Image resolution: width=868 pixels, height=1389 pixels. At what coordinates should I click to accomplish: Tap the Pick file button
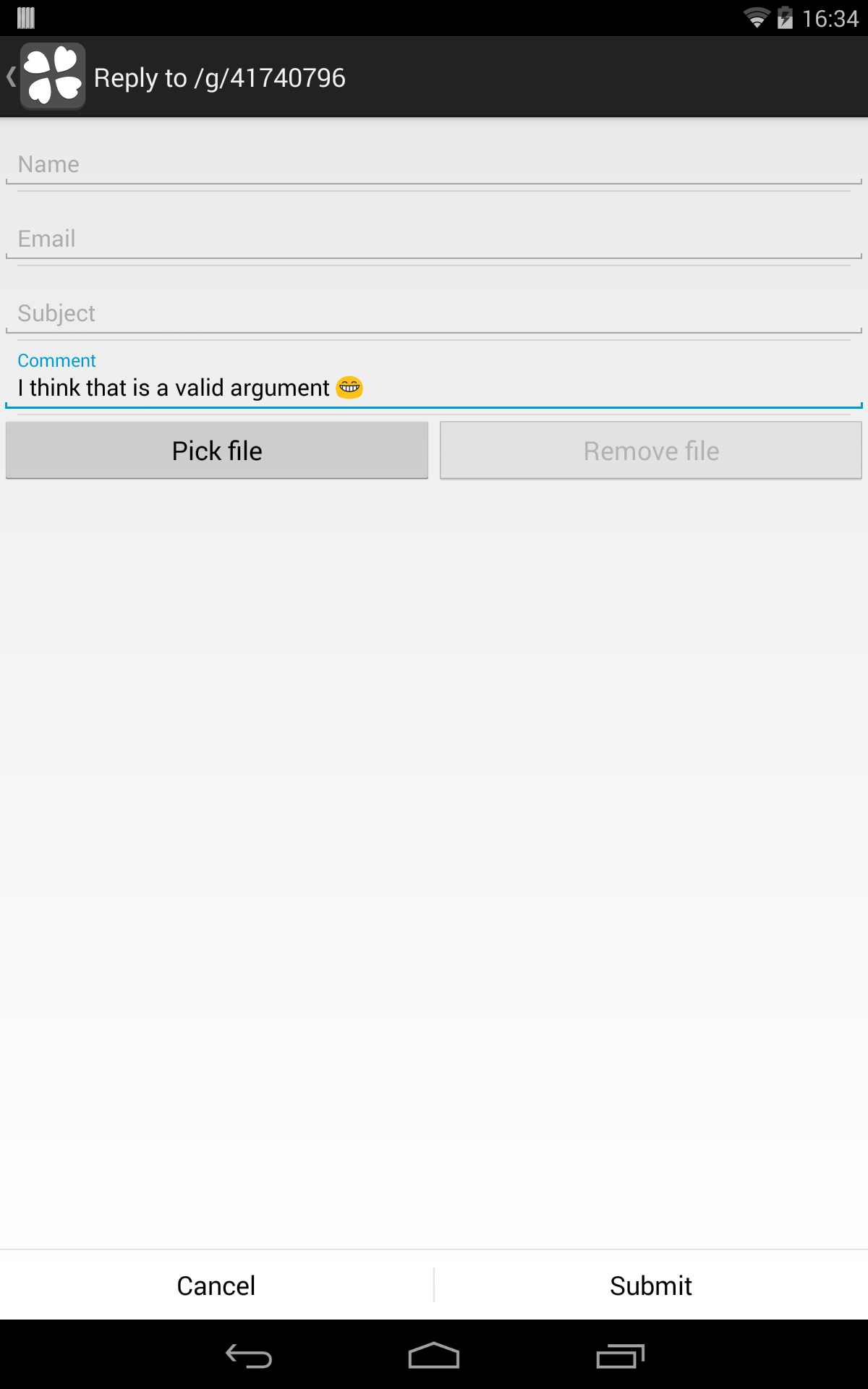217,451
